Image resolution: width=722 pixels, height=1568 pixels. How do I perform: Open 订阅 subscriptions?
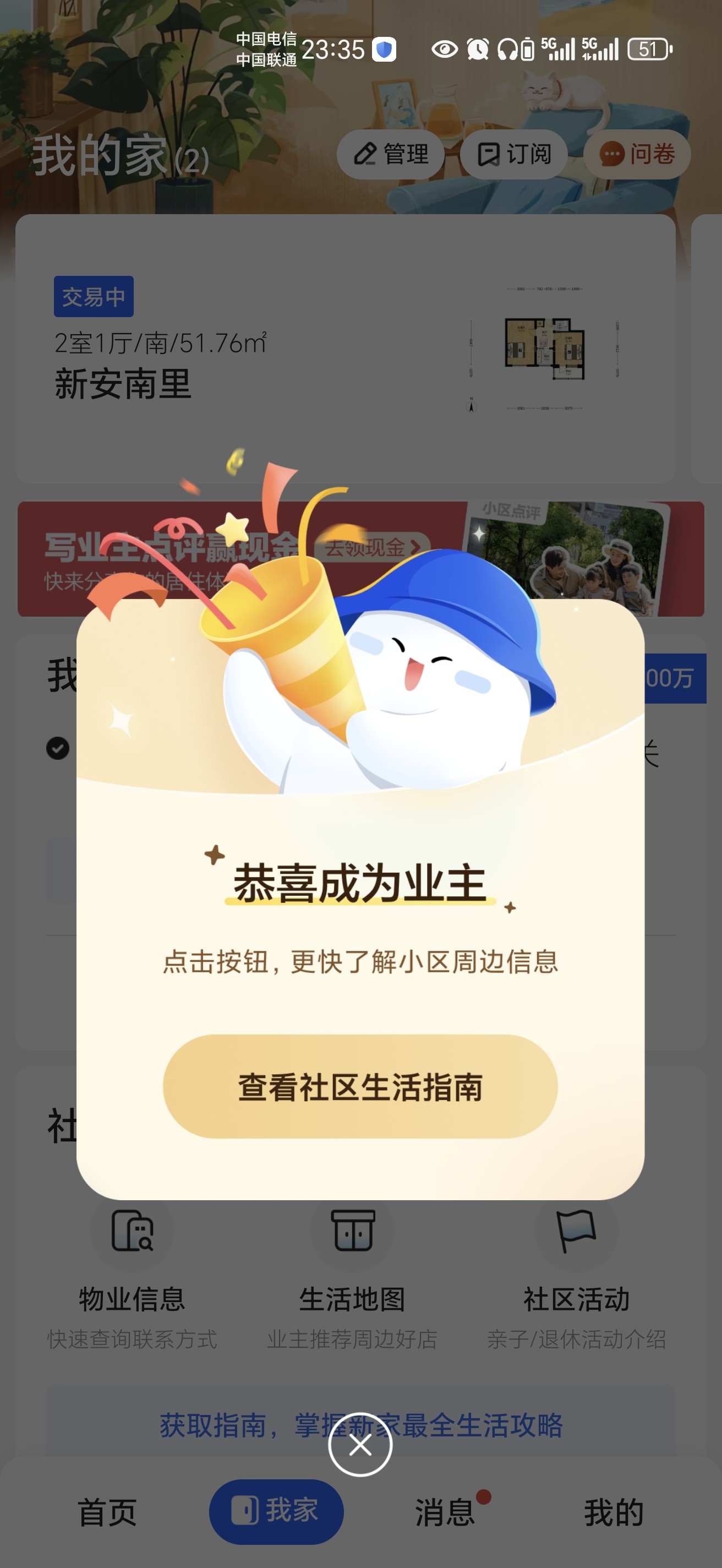point(514,155)
